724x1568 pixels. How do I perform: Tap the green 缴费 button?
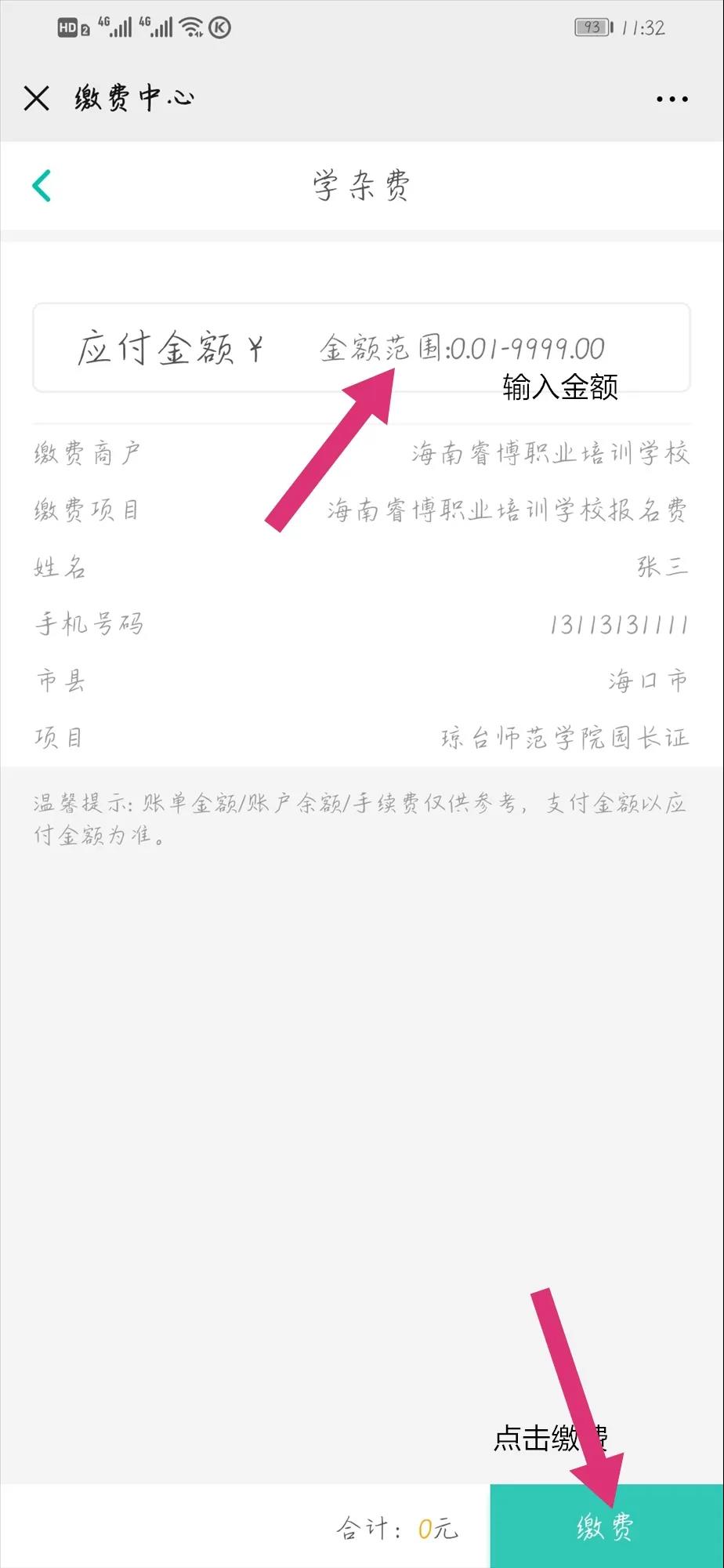606,1526
